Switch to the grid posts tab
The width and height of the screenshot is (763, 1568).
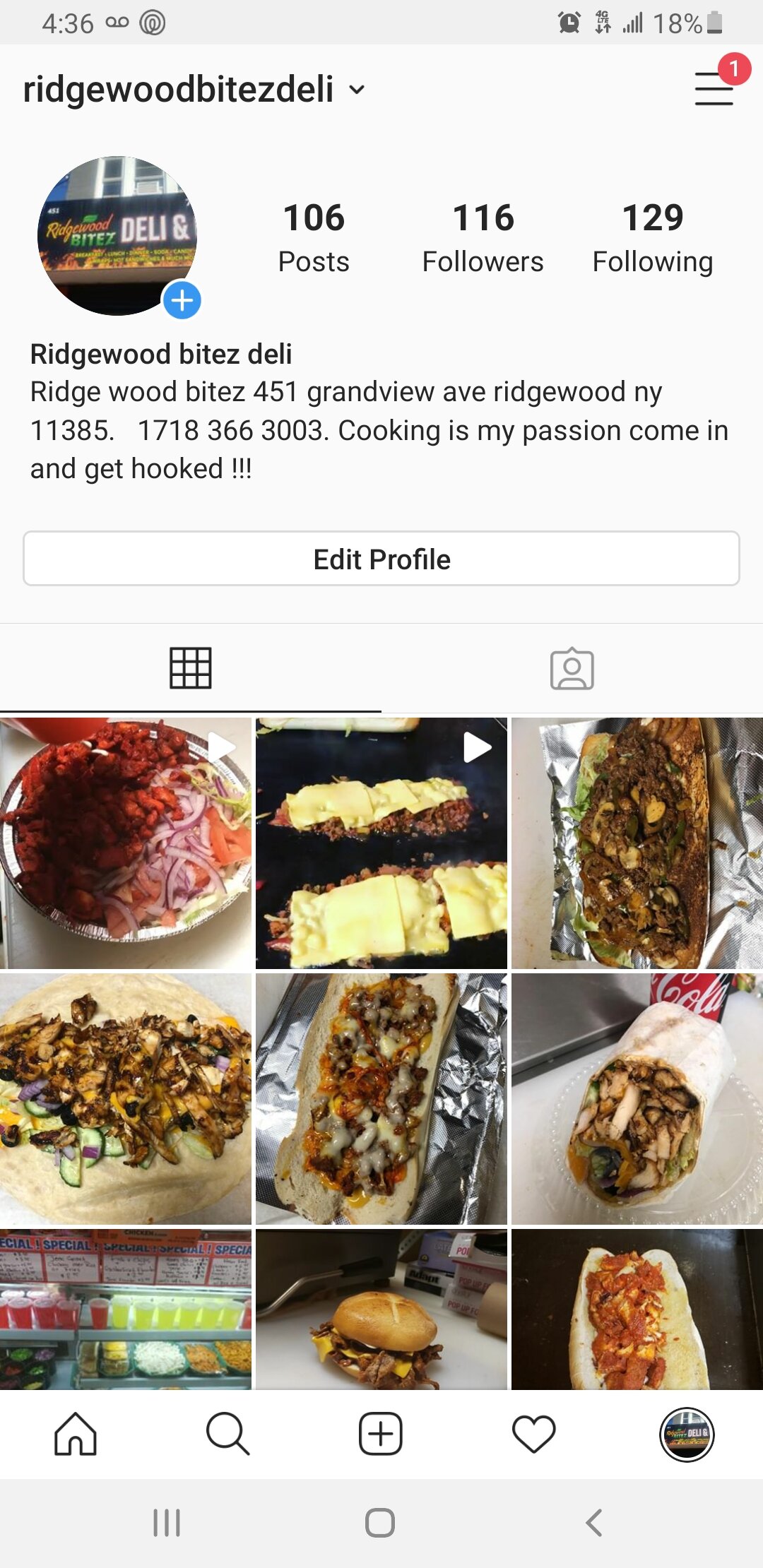[190, 668]
